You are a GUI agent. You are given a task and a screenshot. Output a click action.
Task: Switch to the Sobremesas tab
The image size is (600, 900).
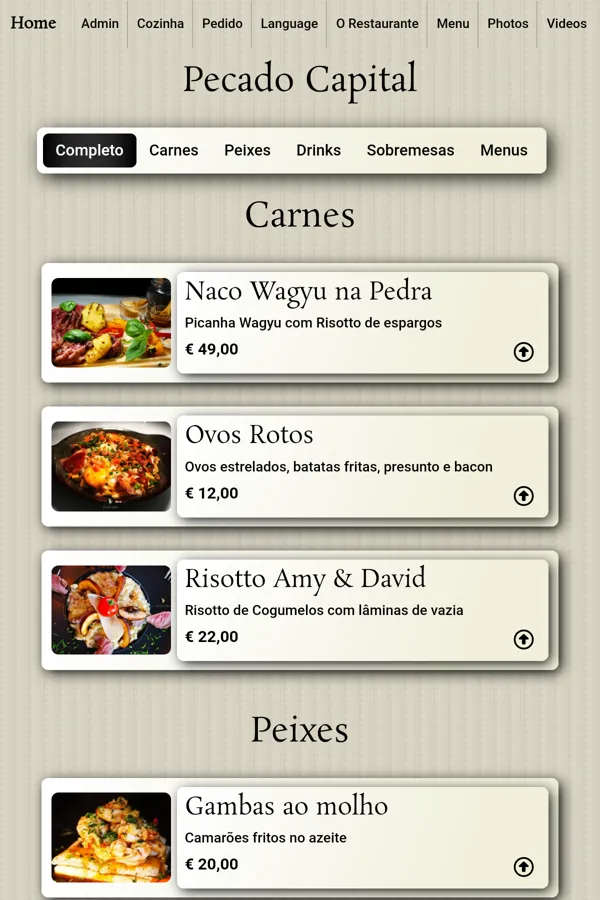pyautogui.click(x=410, y=151)
